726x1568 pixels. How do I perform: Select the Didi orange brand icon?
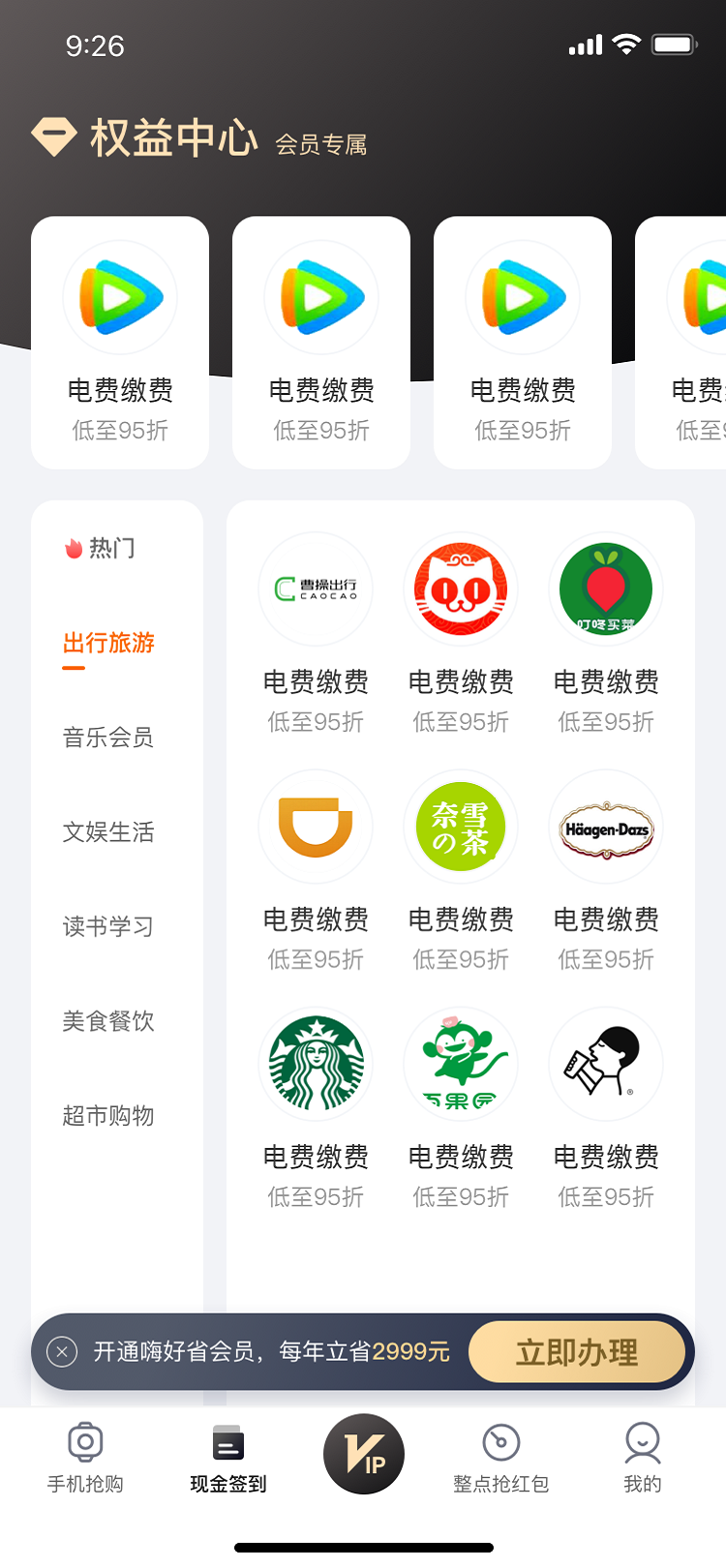click(316, 827)
